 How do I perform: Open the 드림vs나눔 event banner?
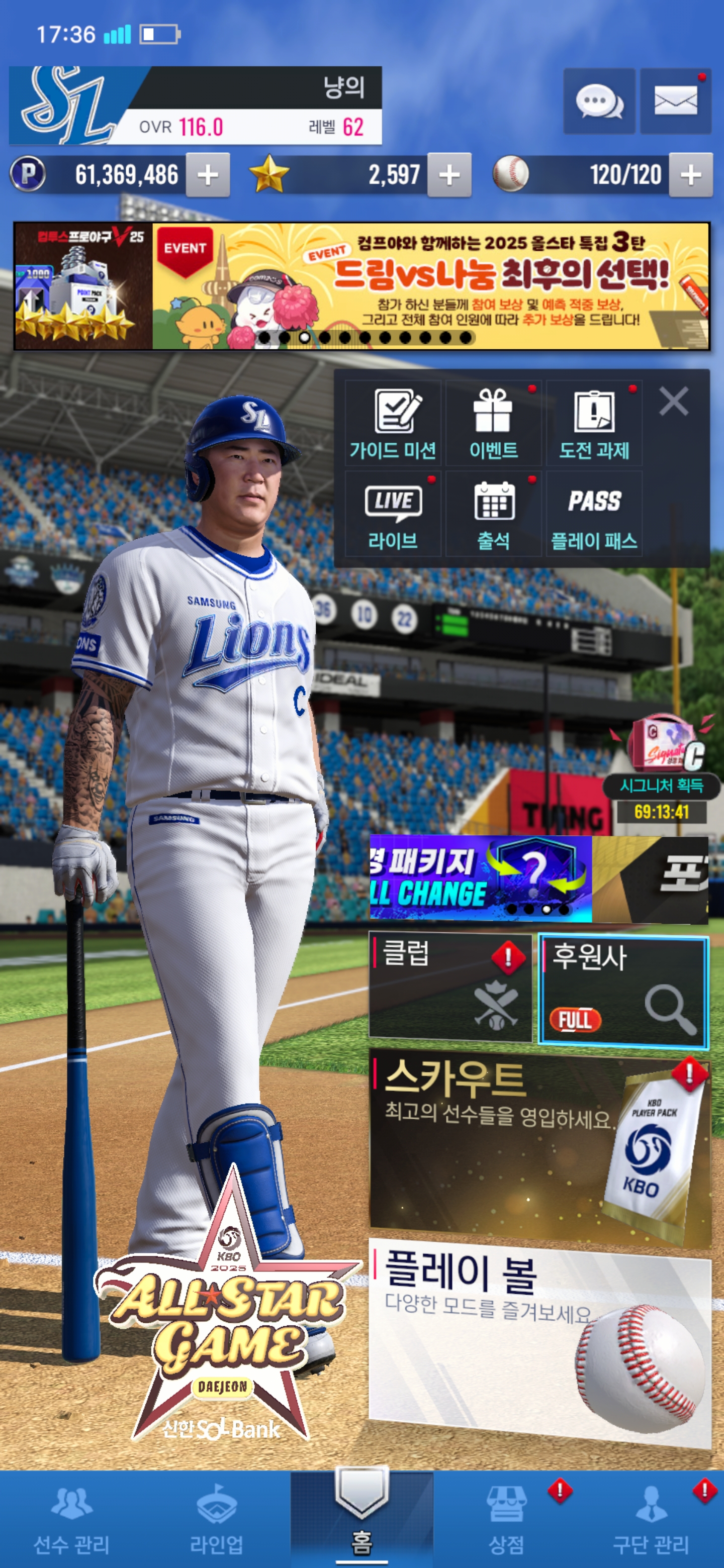(430, 286)
